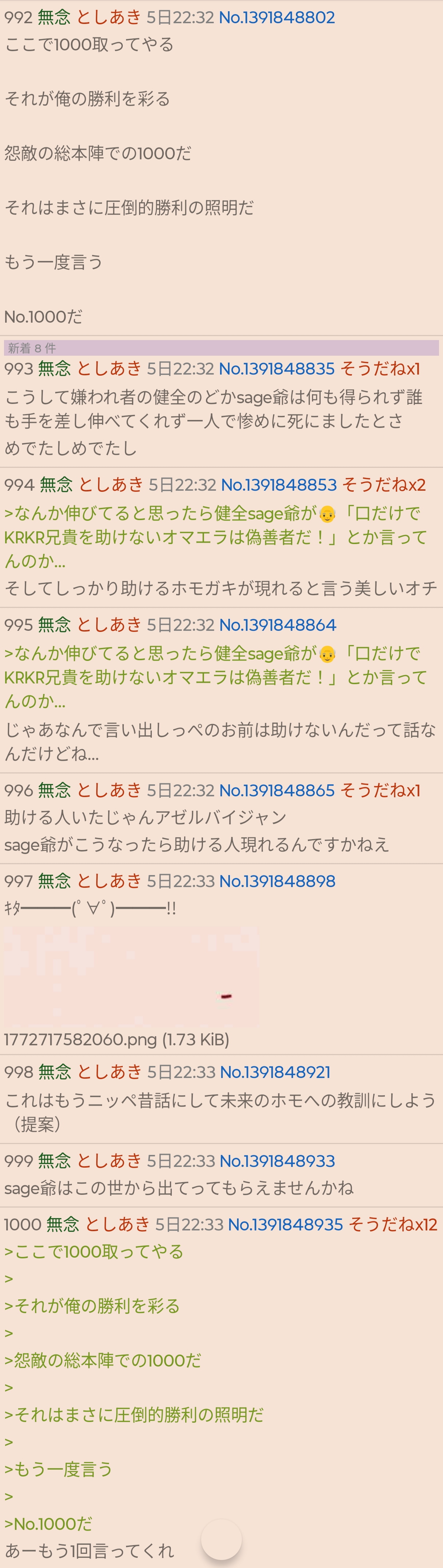Image resolution: width=443 pixels, height=1568 pixels.
Task: Tap post number No.1391848921
Action: click(x=275, y=1072)
